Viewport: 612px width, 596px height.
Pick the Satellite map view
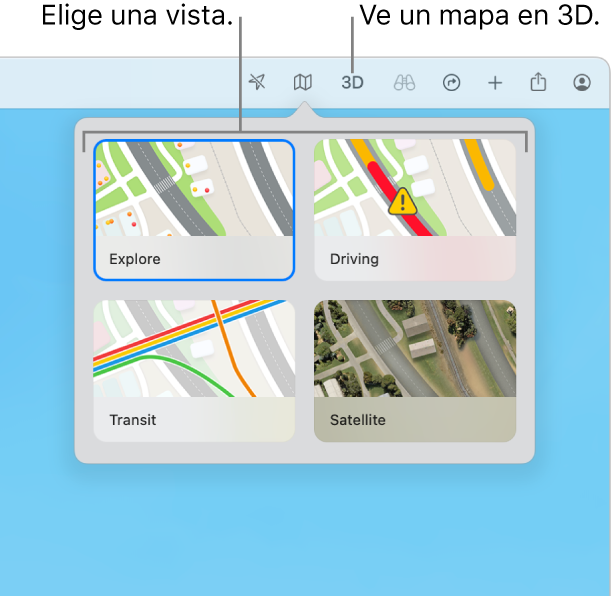click(x=415, y=371)
